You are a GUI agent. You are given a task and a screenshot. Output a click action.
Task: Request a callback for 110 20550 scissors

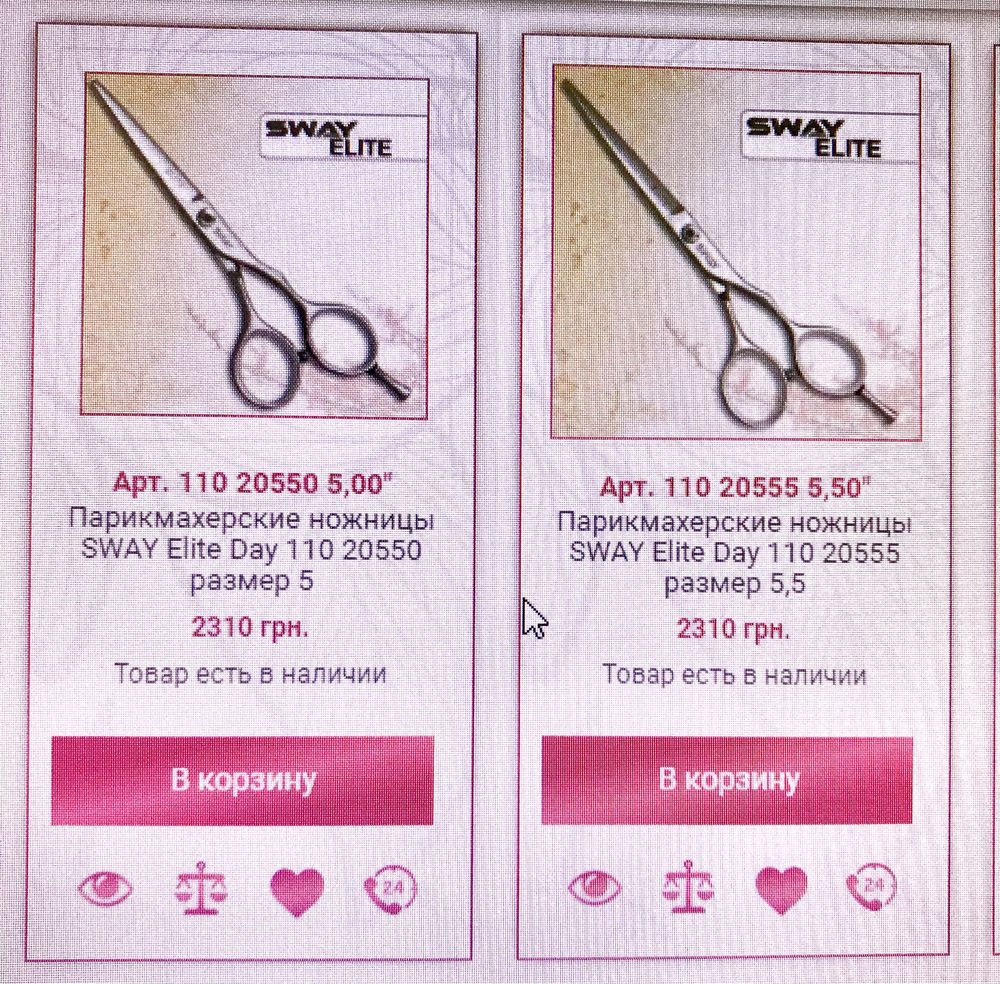point(391,888)
